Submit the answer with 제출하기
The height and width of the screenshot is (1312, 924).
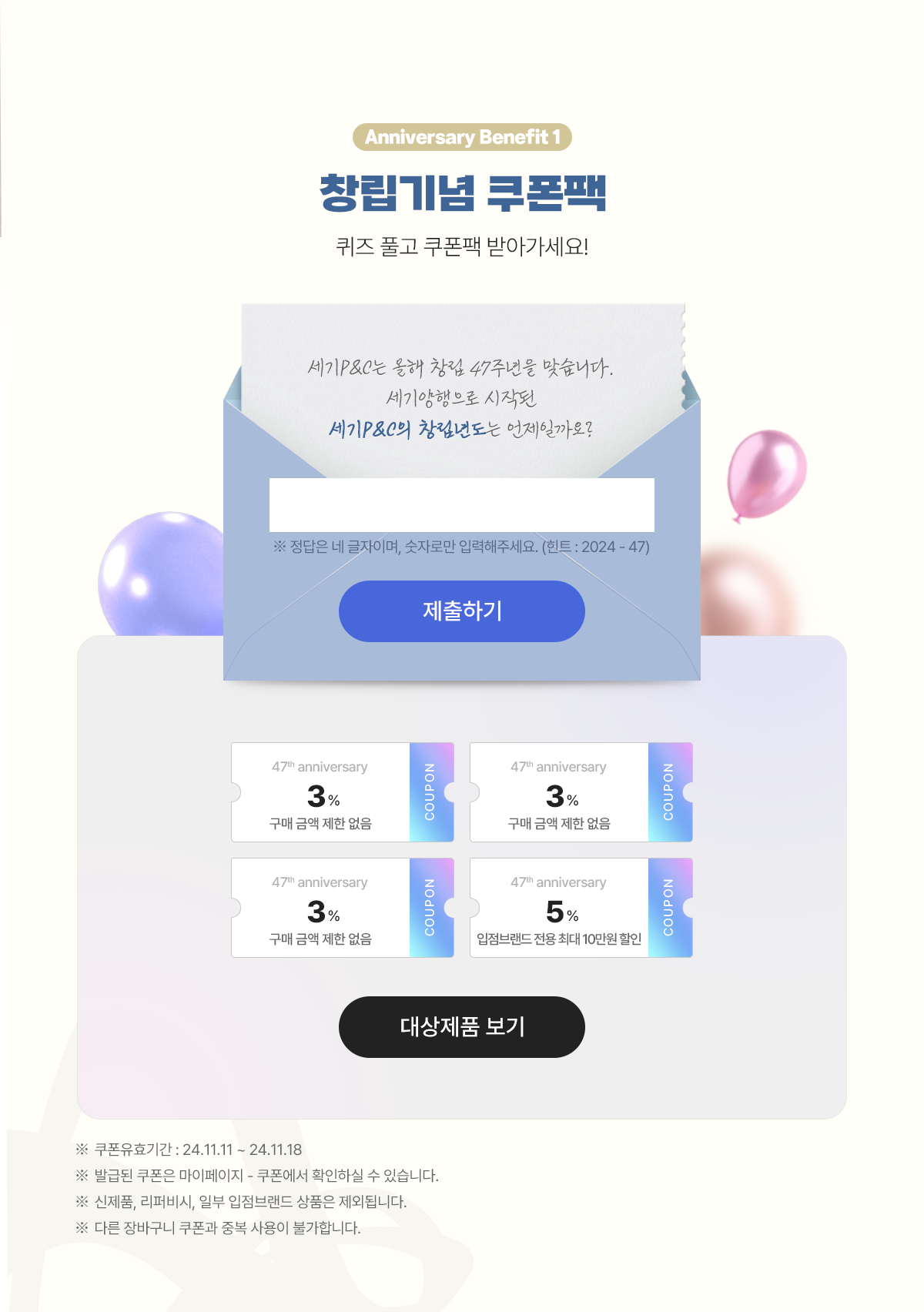(x=461, y=611)
